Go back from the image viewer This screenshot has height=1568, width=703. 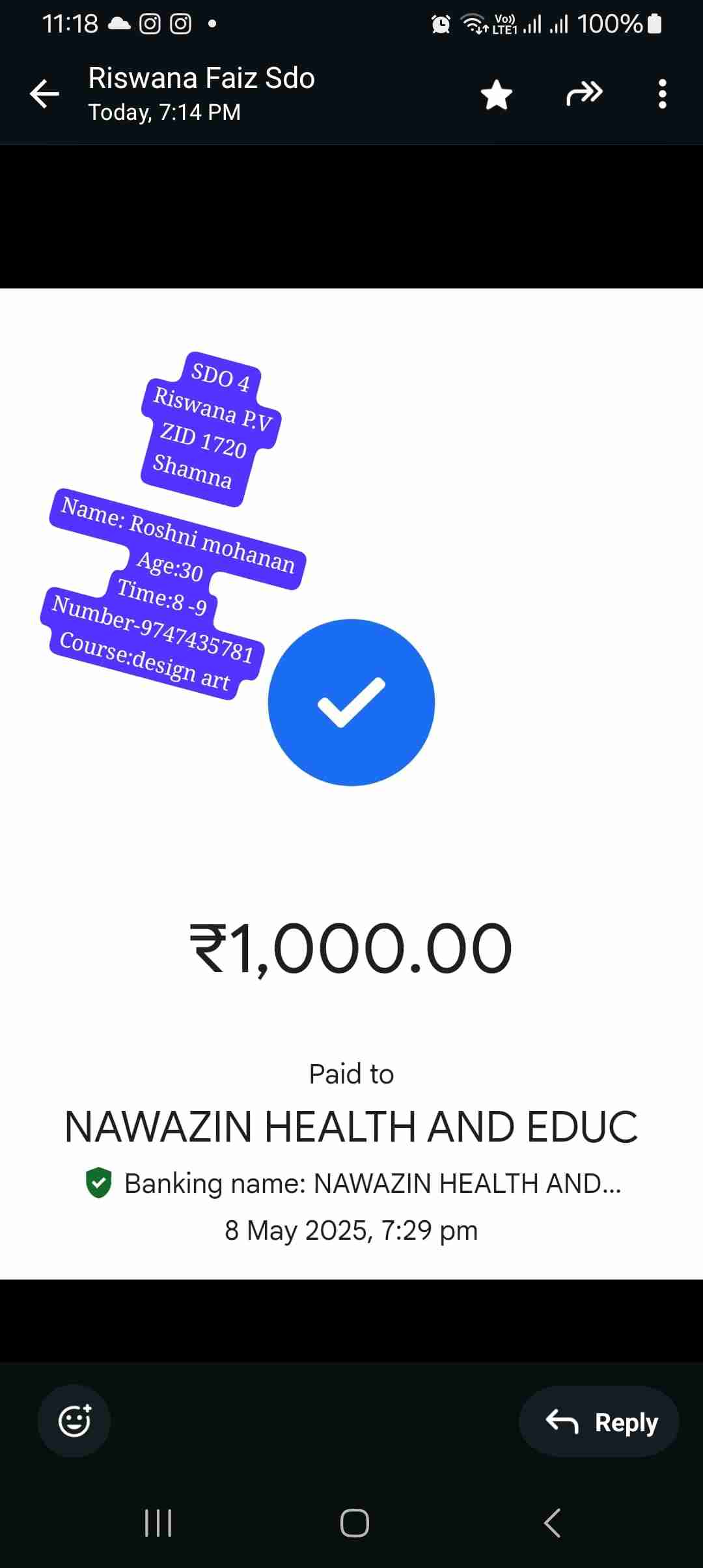44,94
